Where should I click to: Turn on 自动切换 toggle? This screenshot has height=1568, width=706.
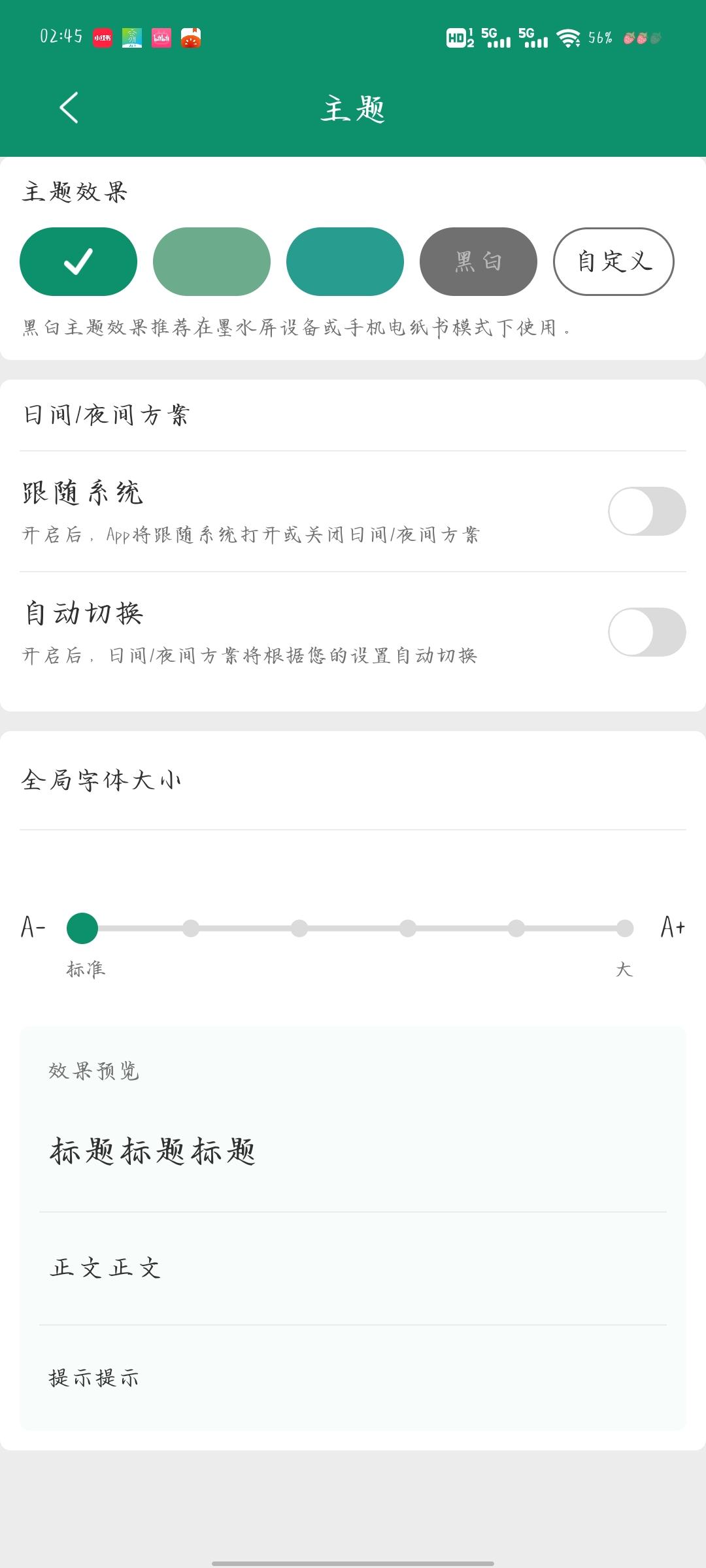pos(647,632)
